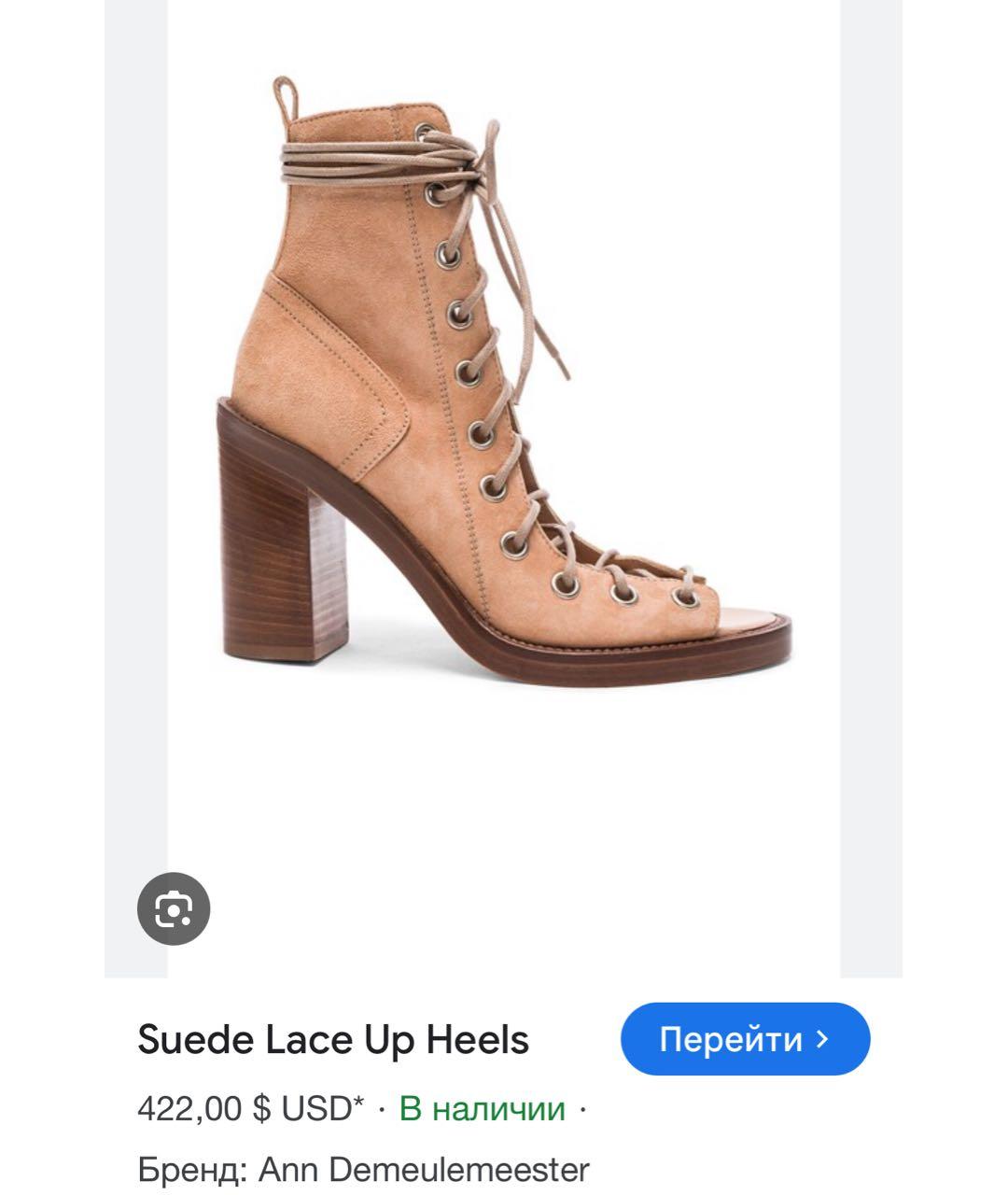Tap the Перейти button

(745, 1039)
